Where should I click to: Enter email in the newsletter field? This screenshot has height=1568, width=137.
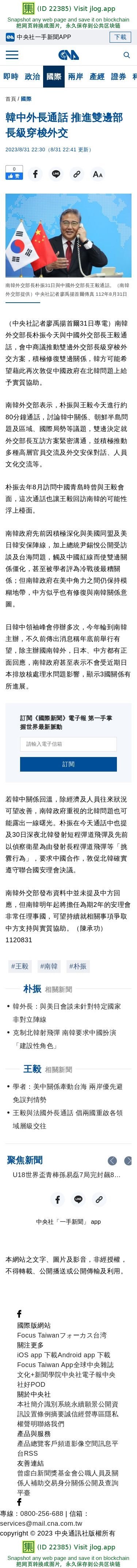coord(68,744)
